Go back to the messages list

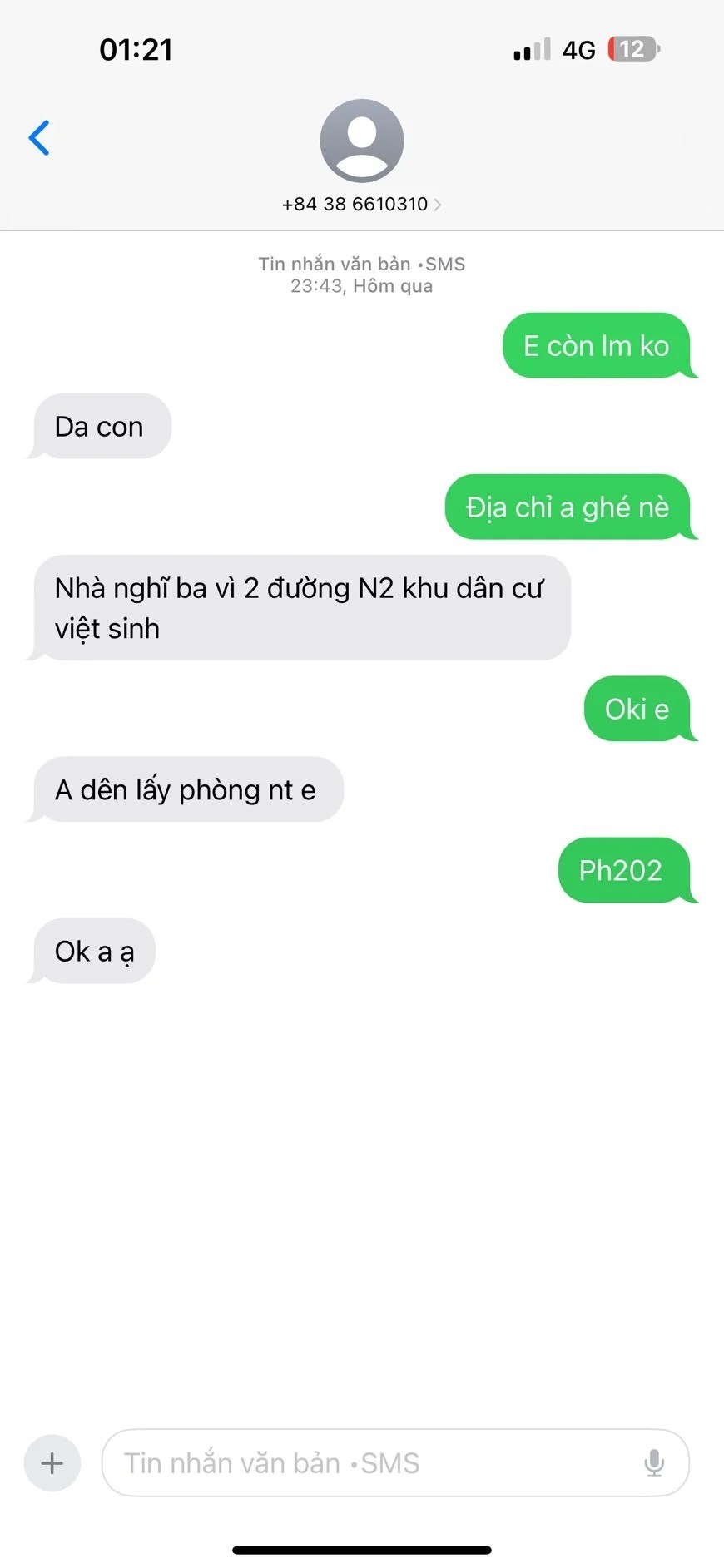[39, 138]
